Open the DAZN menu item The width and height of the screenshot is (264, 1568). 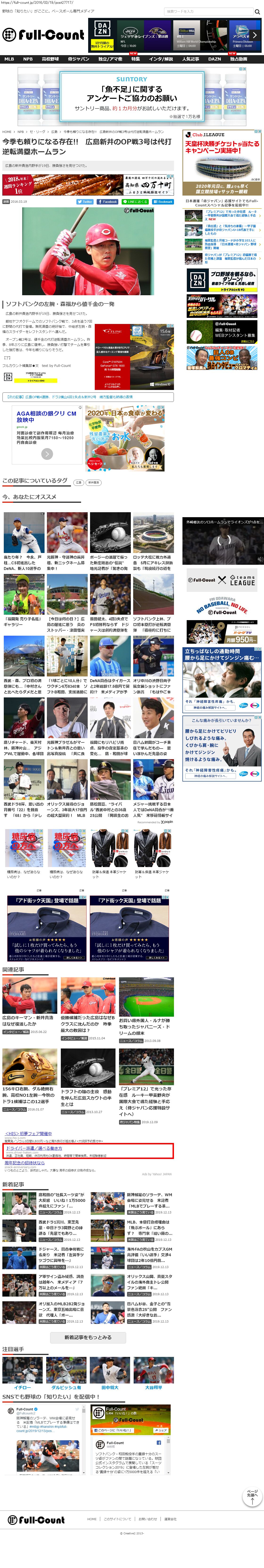pyautogui.click(x=214, y=59)
